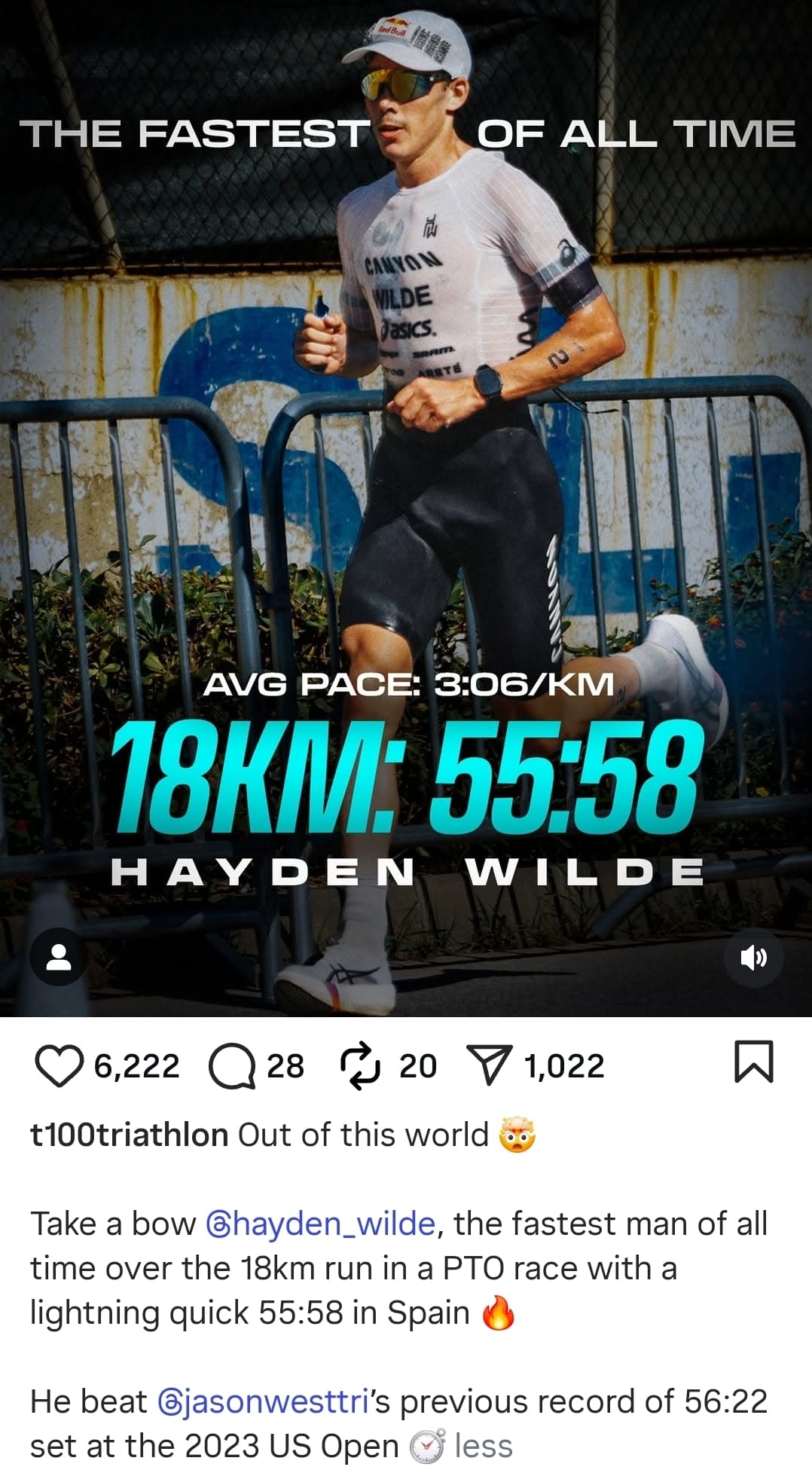Collapse caption with less
This screenshot has width=812, height=1473.
[483, 1447]
